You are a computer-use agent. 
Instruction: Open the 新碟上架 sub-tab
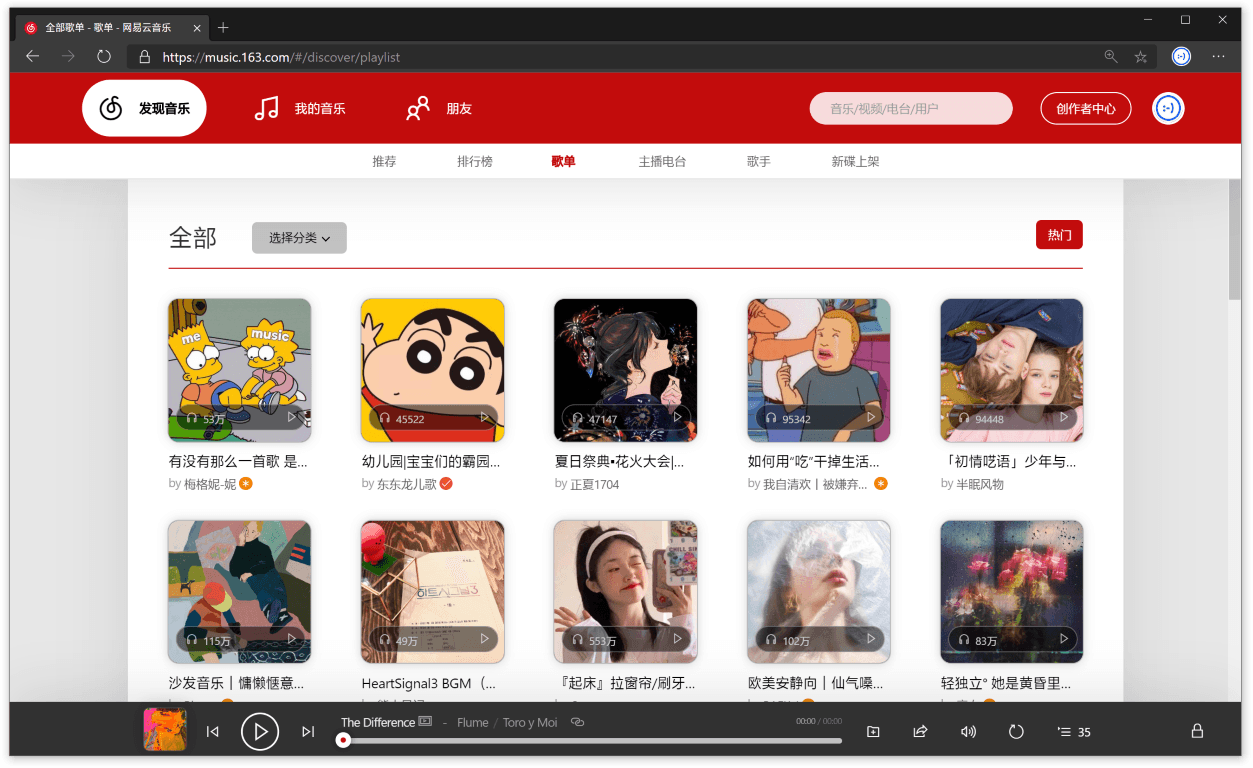(x=855, y=161)
